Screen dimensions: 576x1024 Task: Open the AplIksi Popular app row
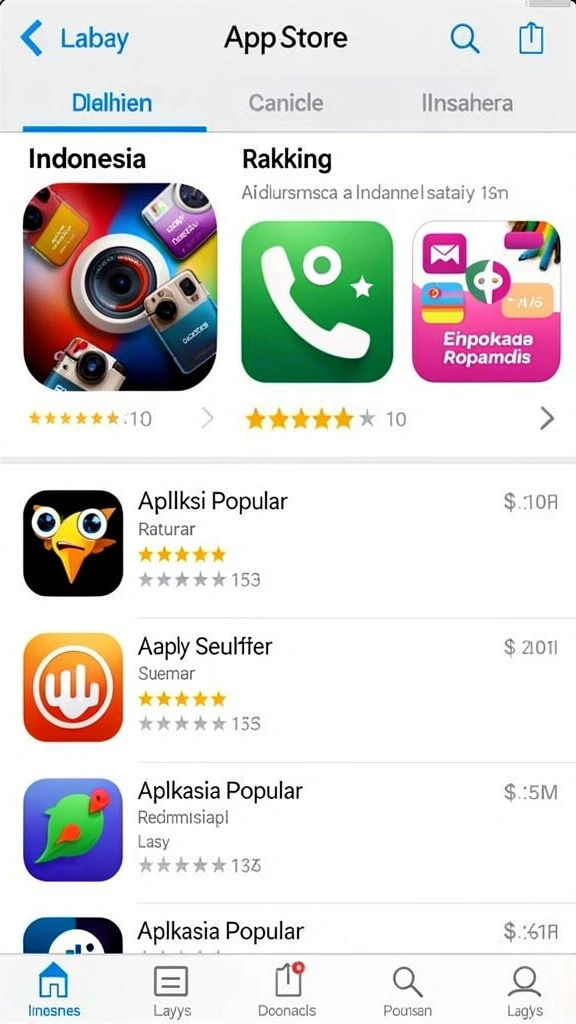point(288,543)
